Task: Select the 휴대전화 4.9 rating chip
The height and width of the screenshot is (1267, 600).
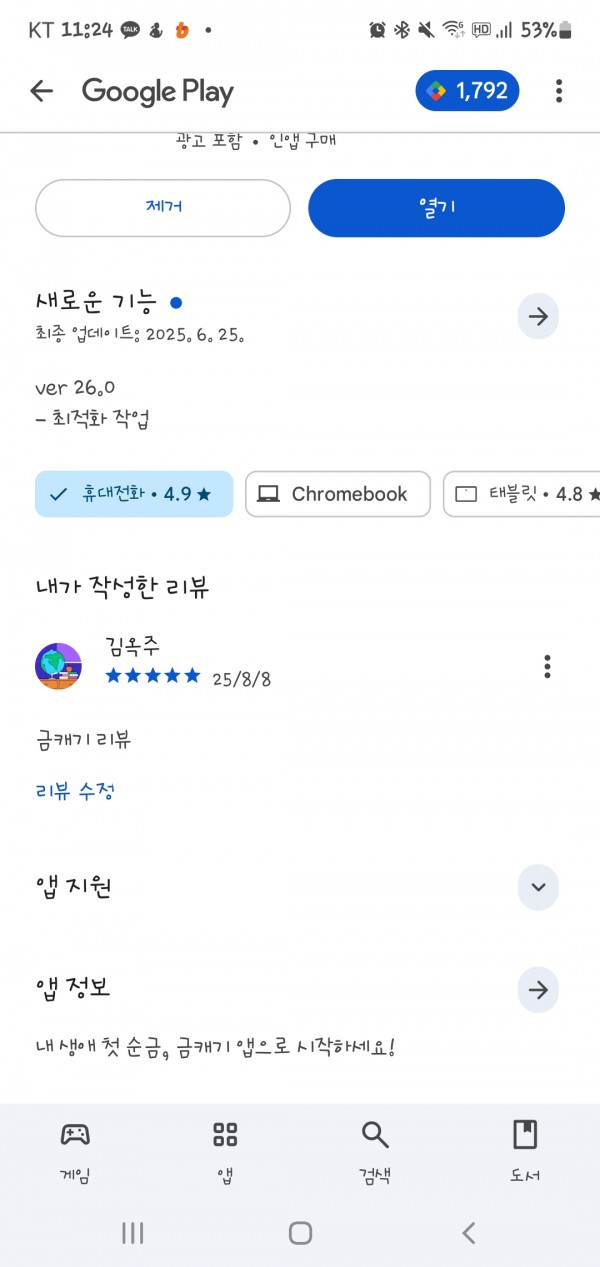Action: (134, 494)
